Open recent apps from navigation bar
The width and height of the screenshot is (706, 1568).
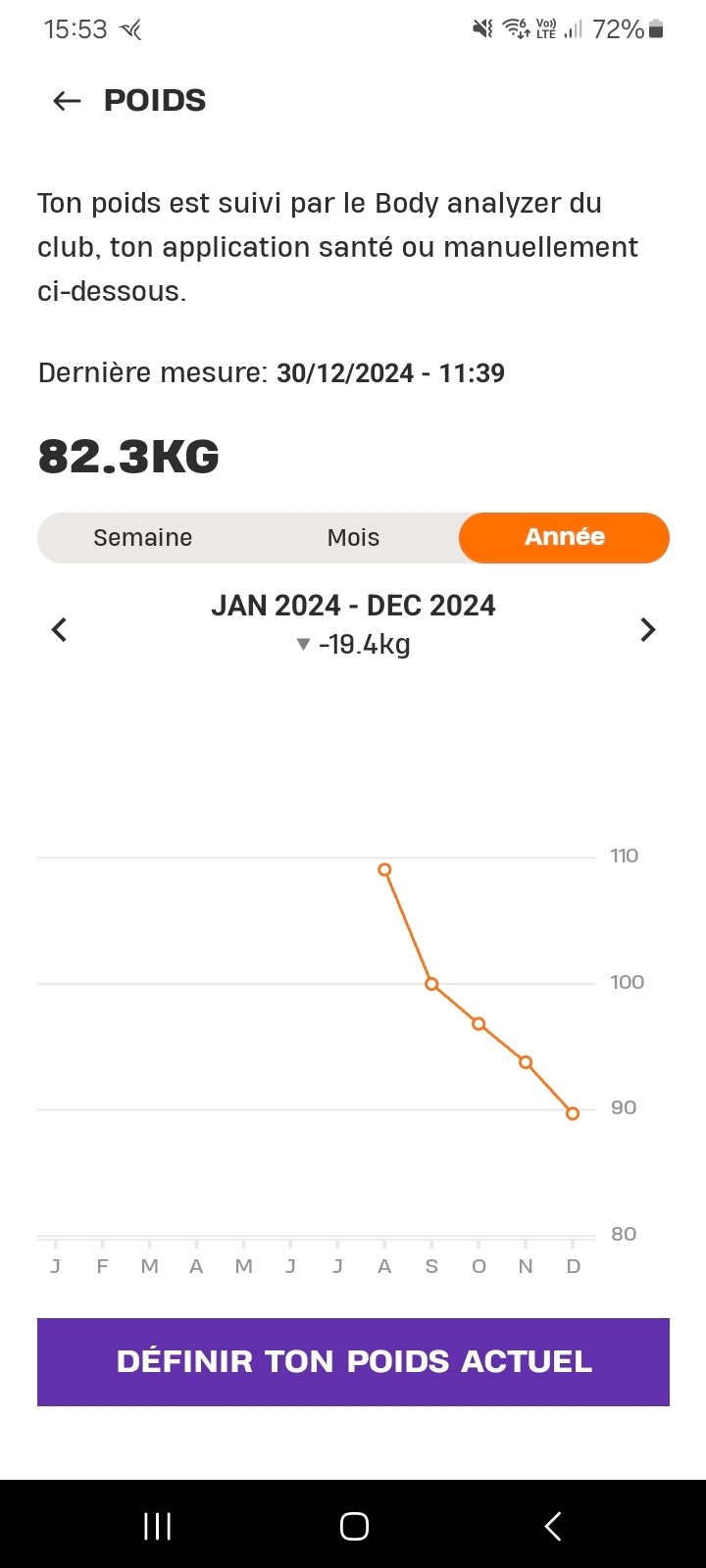point(157,1525)
